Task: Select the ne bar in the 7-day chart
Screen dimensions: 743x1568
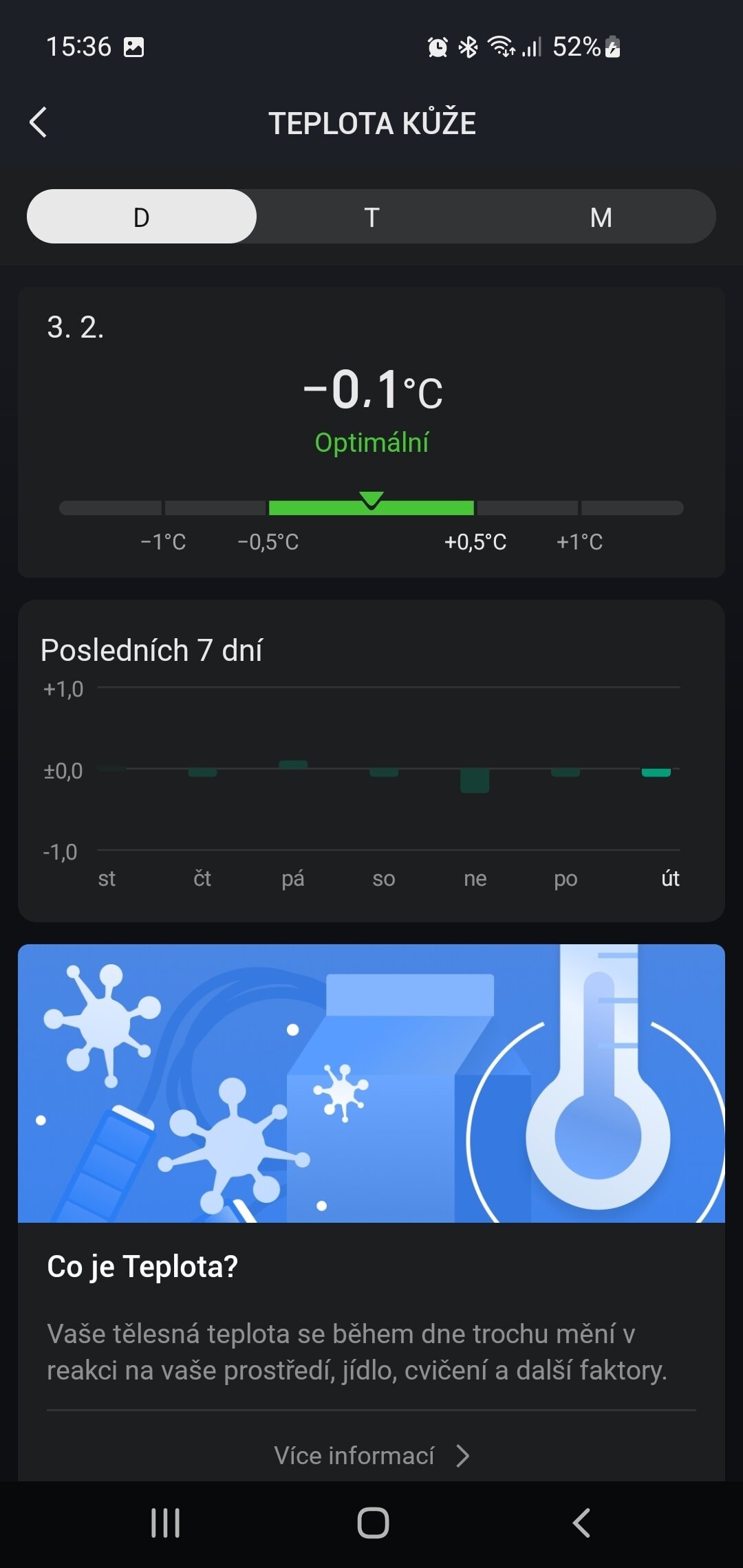Action: 475,781
